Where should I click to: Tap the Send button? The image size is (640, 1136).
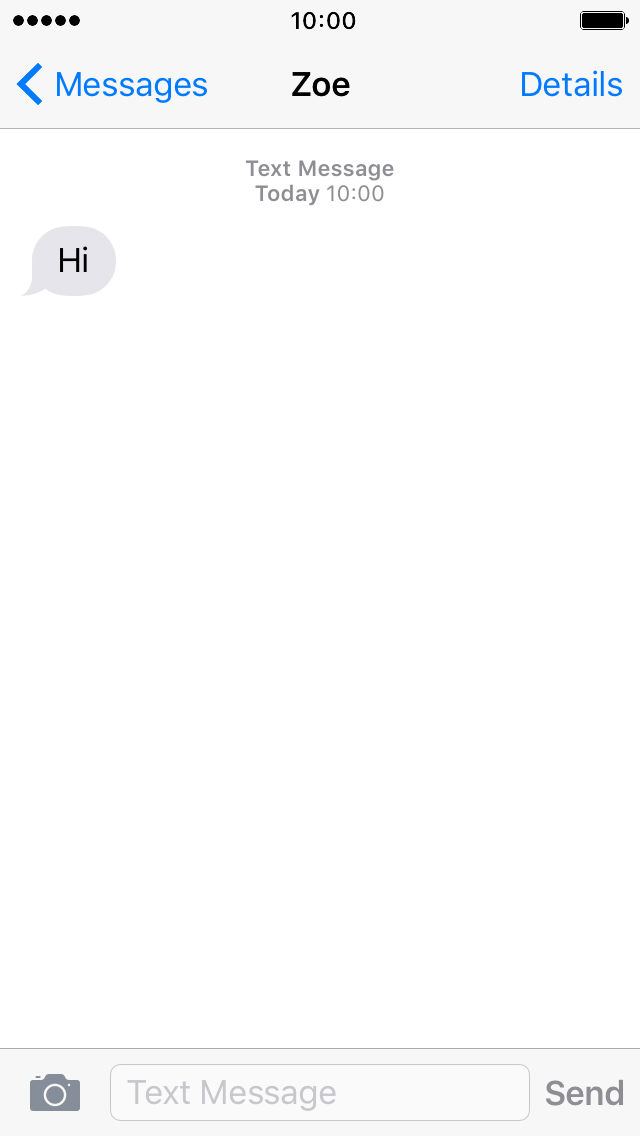point(584,1093)
